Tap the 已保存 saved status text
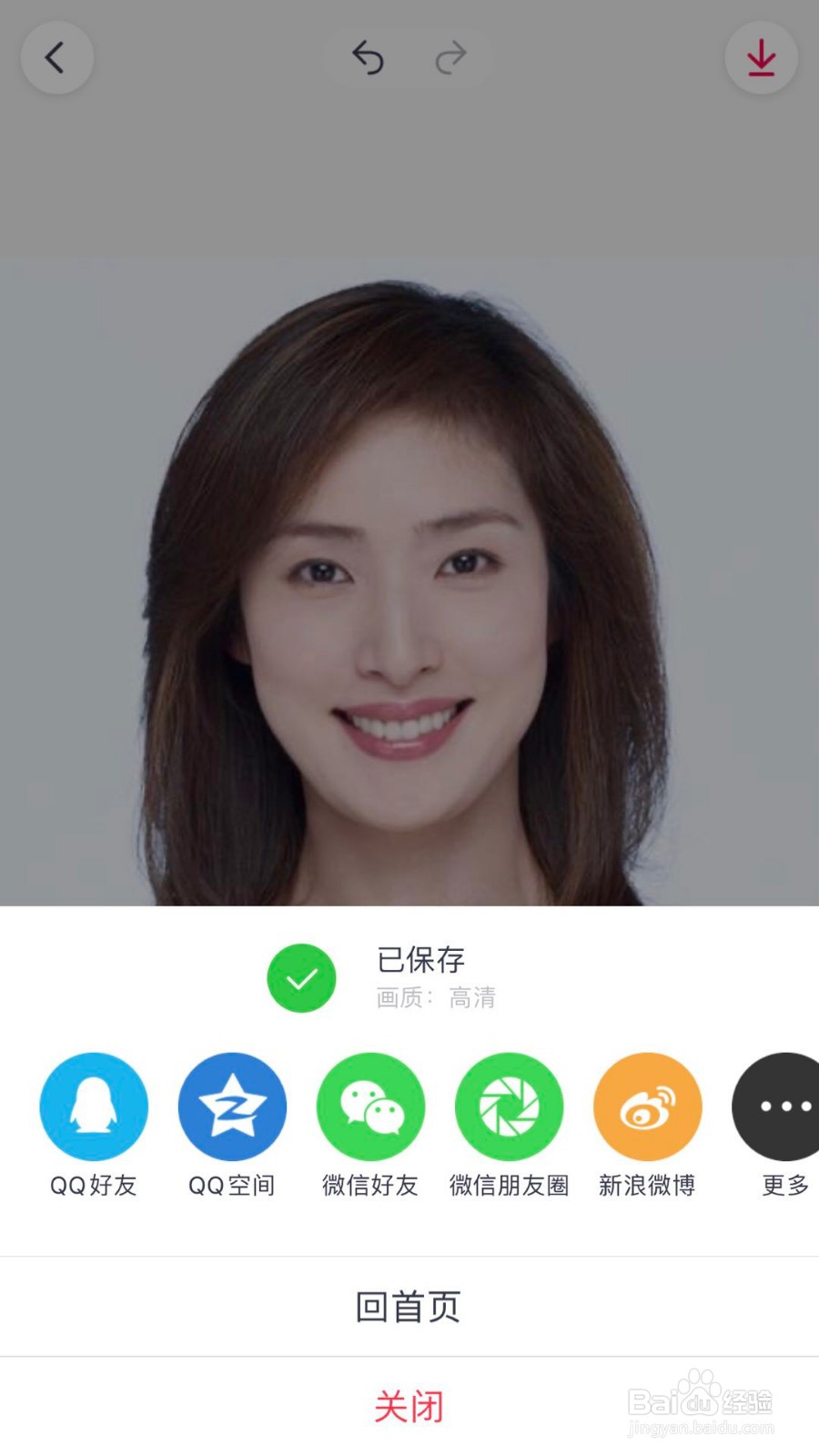 point(420,961)
